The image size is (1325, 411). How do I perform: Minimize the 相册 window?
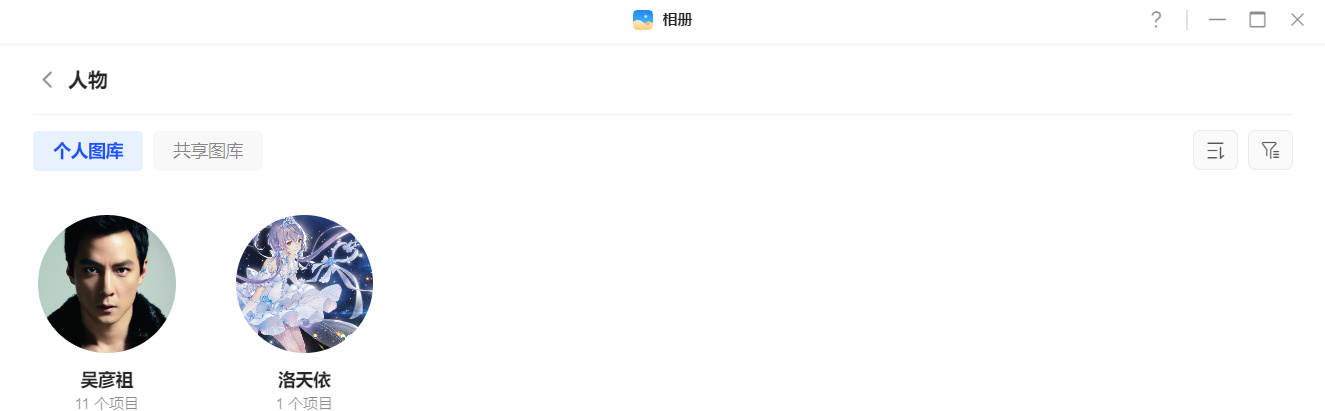point(1217,20)
